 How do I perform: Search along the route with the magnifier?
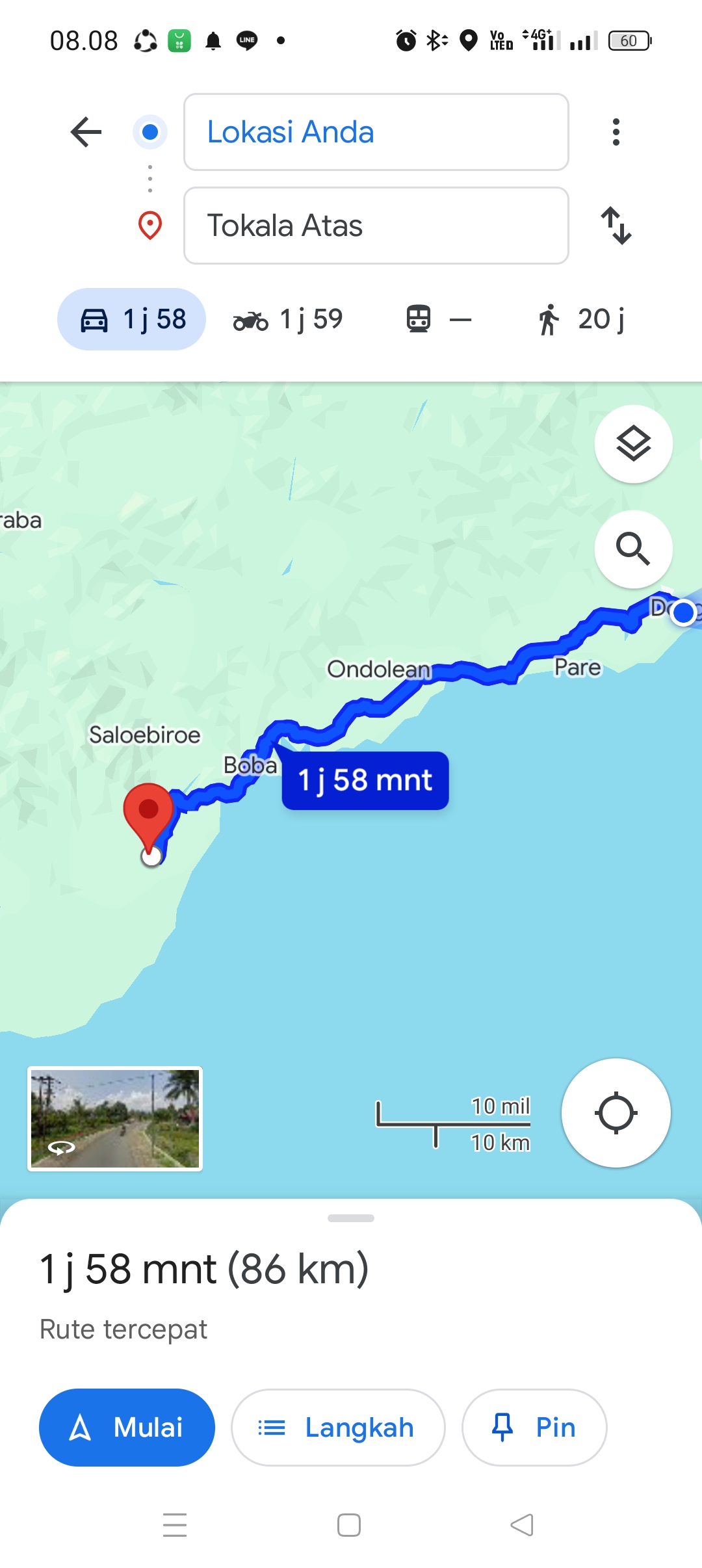[x=634, y=549]
